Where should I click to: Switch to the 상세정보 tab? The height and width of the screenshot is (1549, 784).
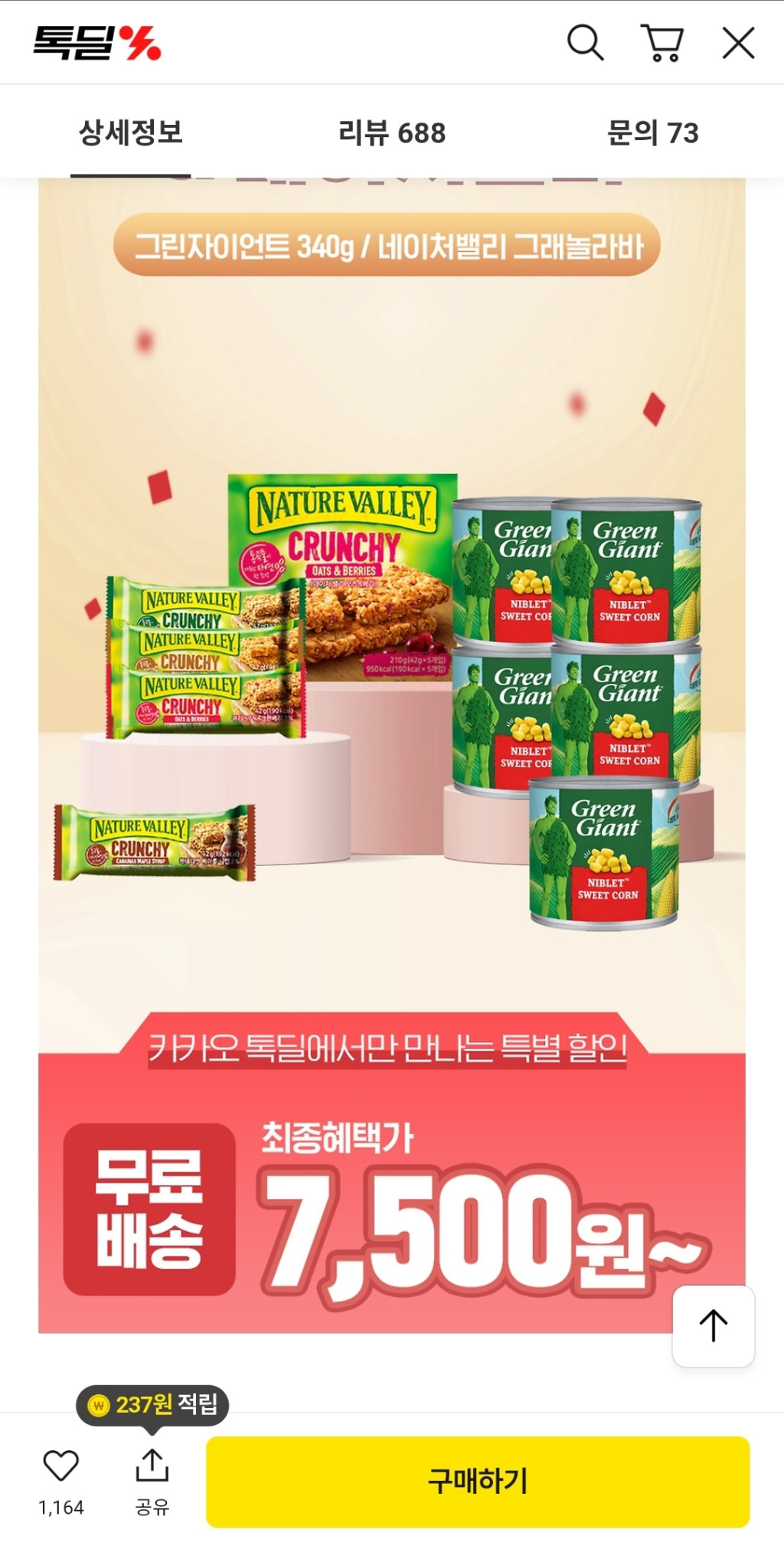(x=131, y=132)
